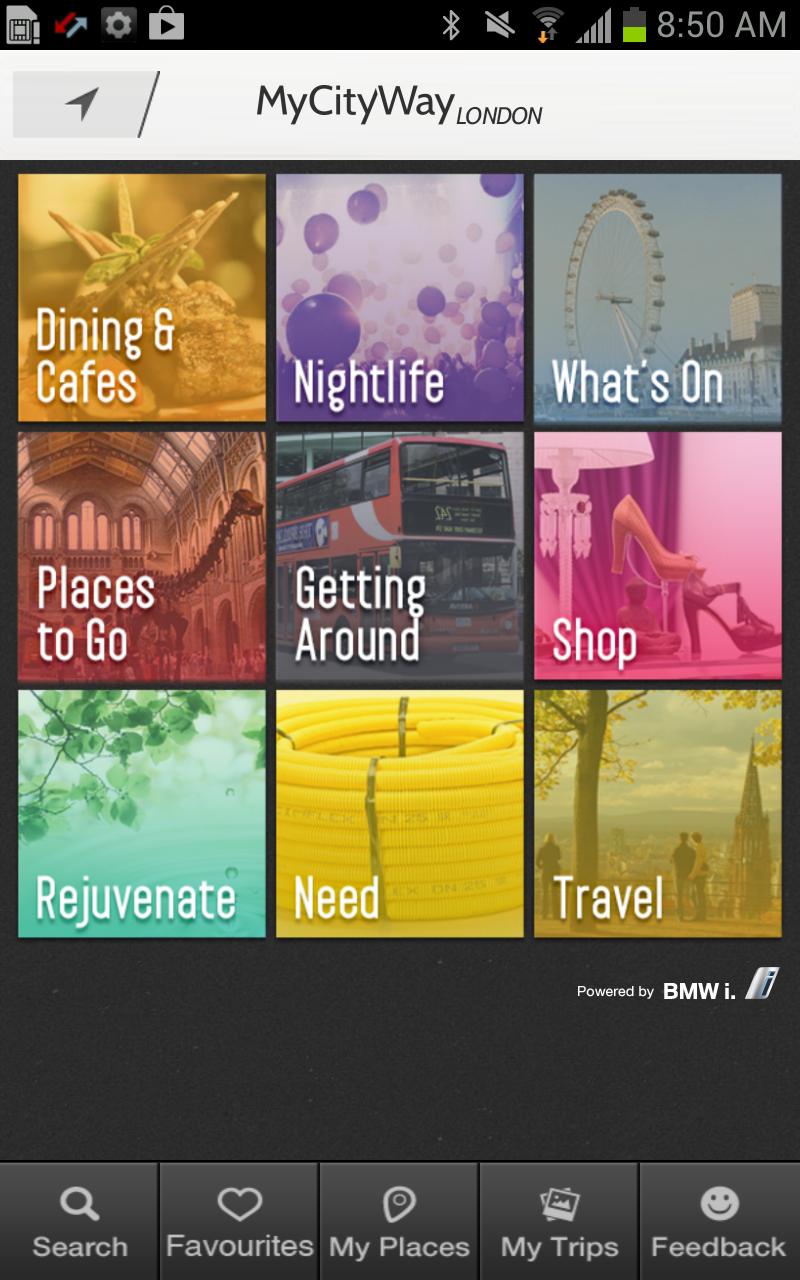Select the Shop tile
This screenshot has width=800, height=1280.
point(657,556)
